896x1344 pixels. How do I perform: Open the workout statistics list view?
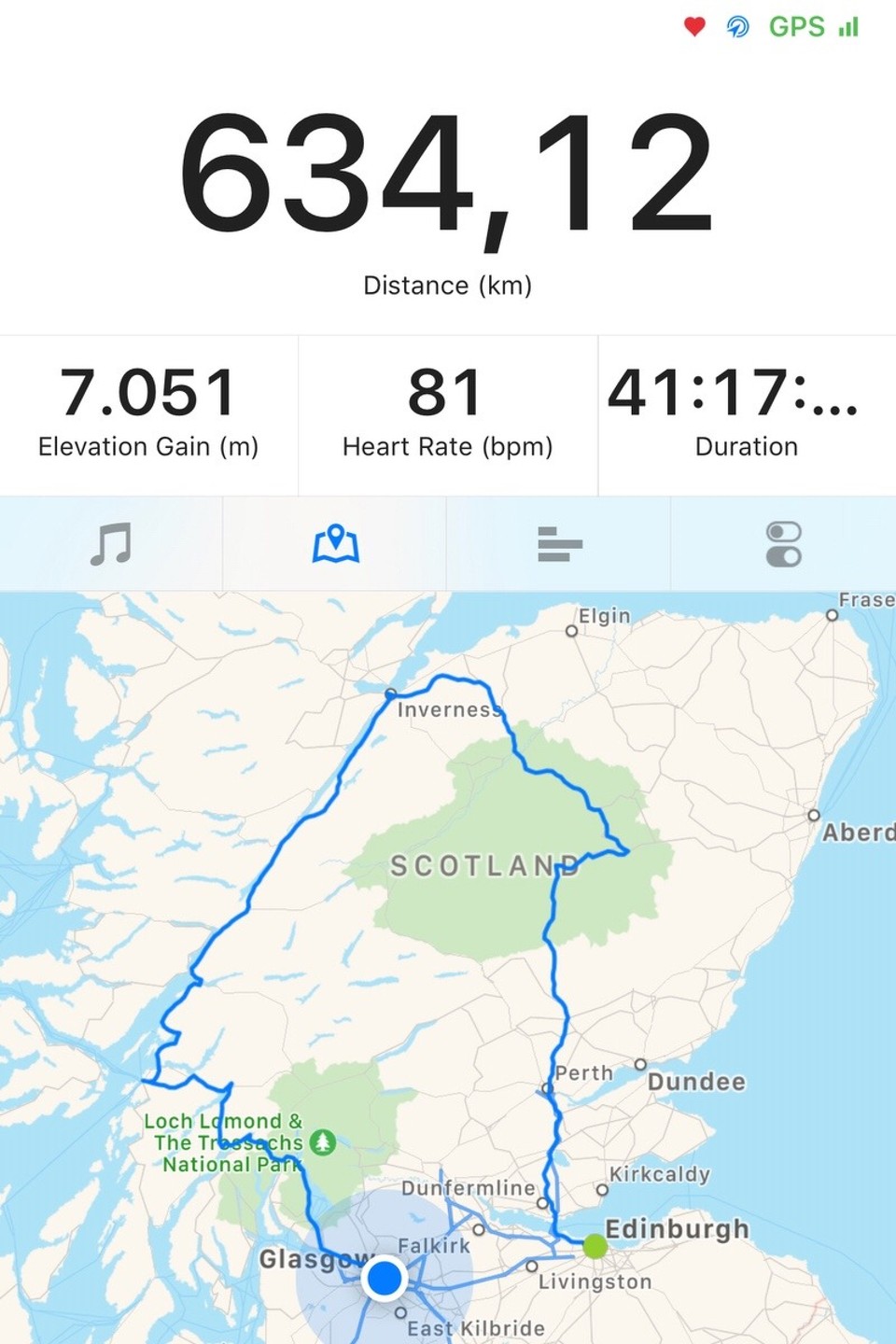pyautogui.click(x=559, y=544)
